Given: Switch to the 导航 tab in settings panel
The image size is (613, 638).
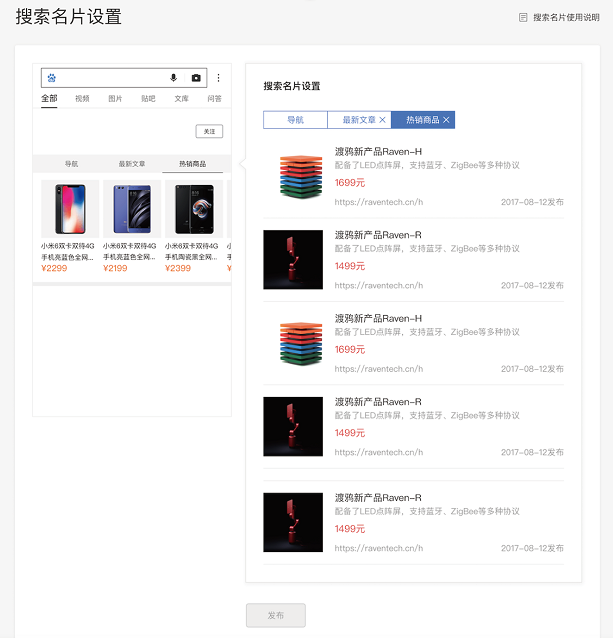Looking at the screenshot, I should (x=295, y=120).
